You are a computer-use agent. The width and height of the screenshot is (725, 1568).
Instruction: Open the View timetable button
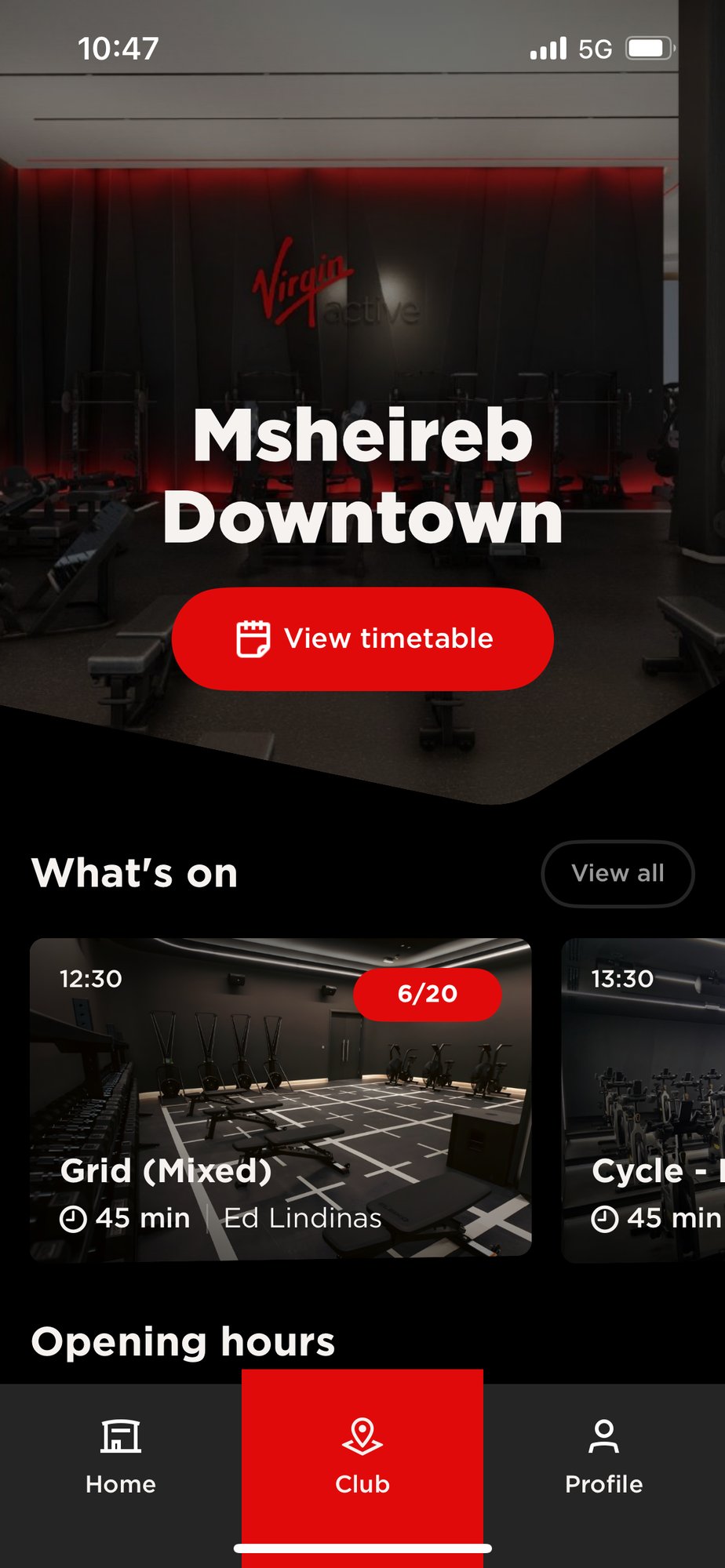[362, 638]
